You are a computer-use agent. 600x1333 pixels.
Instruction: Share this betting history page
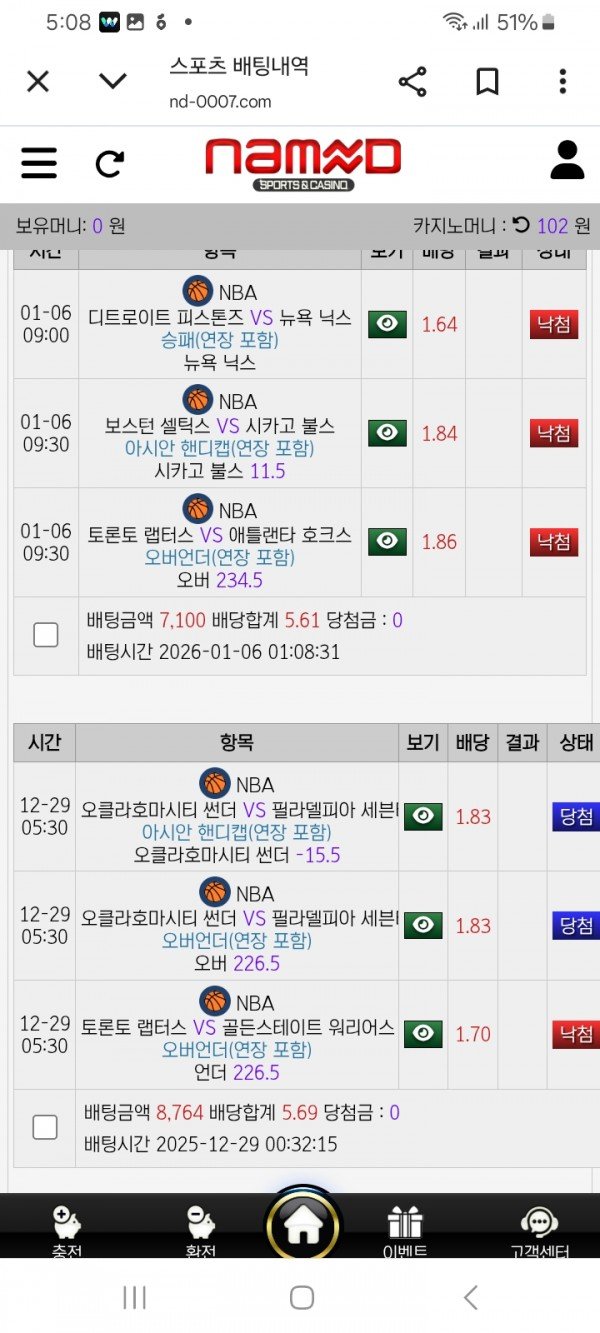412,82
